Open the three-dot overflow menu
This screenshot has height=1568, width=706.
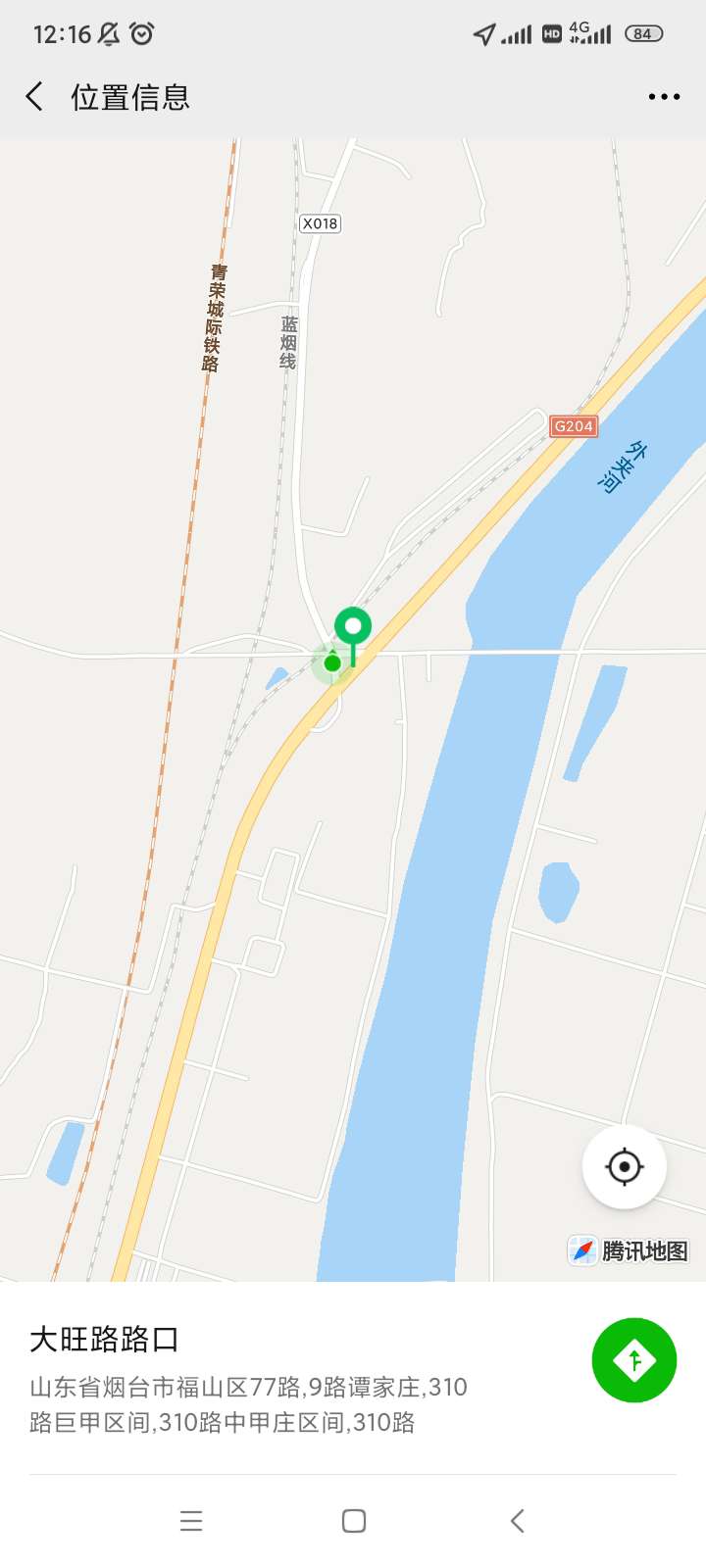tap(664, 97)
